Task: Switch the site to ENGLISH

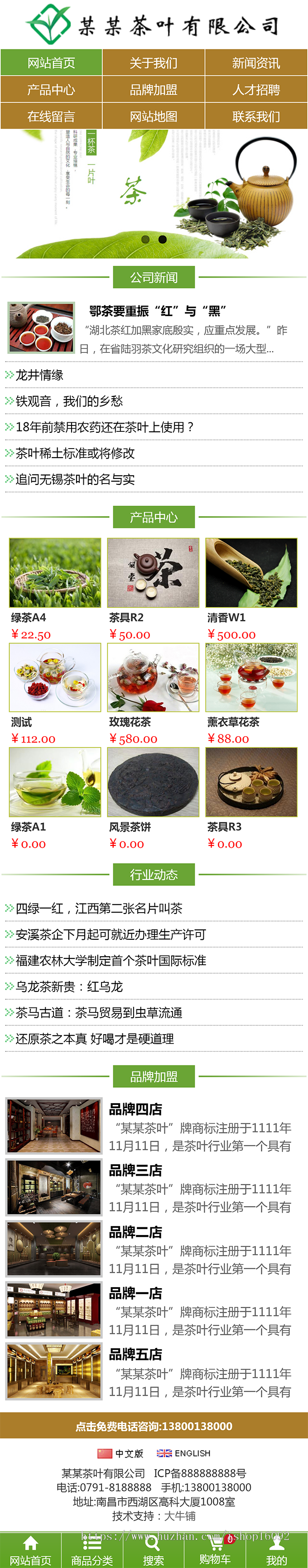Action: (184, 1454)
